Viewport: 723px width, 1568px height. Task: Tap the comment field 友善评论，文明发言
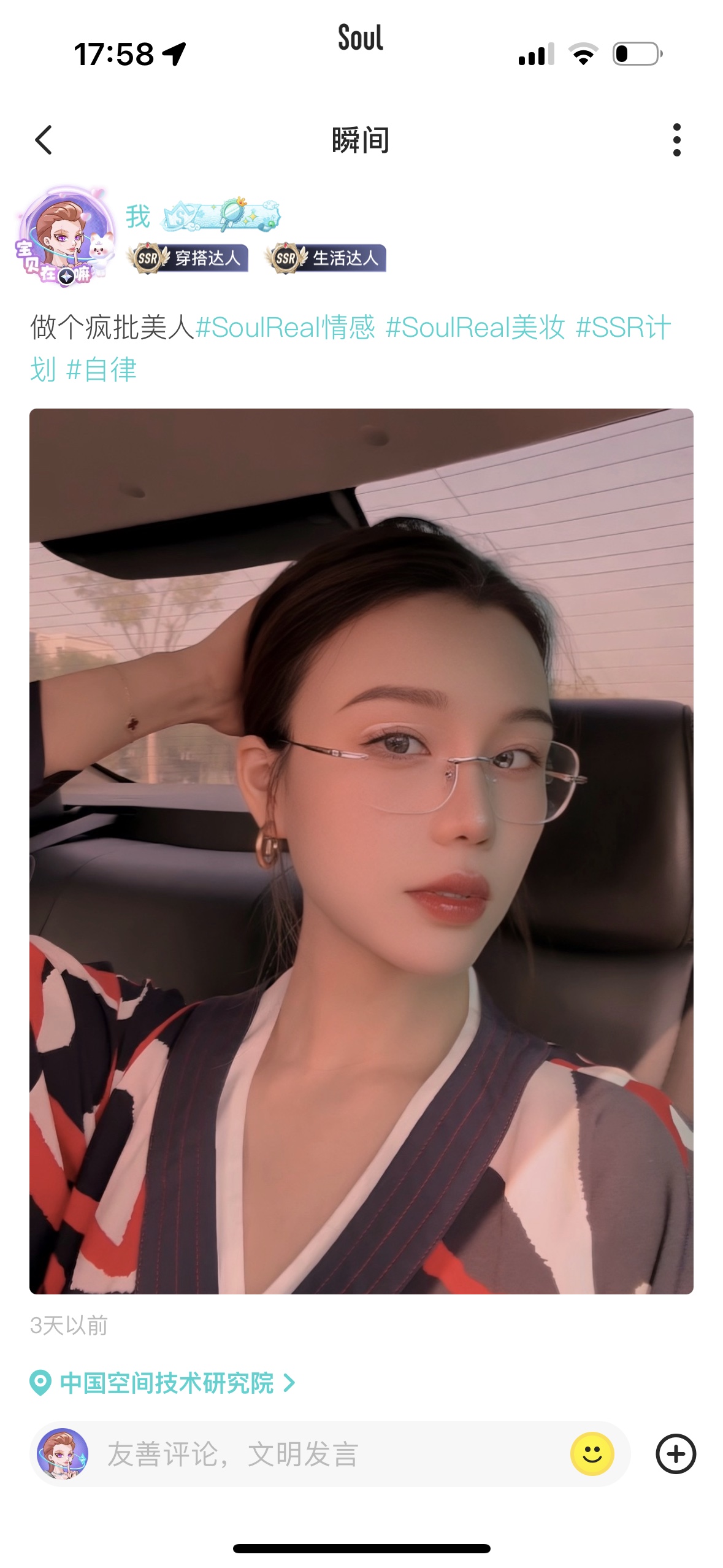[330, 1454]
